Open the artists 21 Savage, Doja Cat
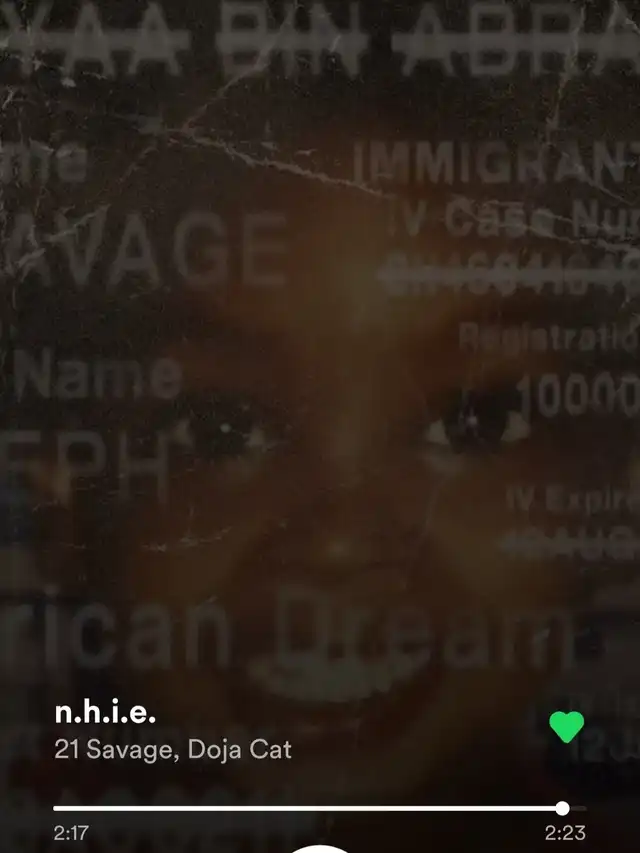The height and width of the screenshot is (853, 640). point(173,749)
